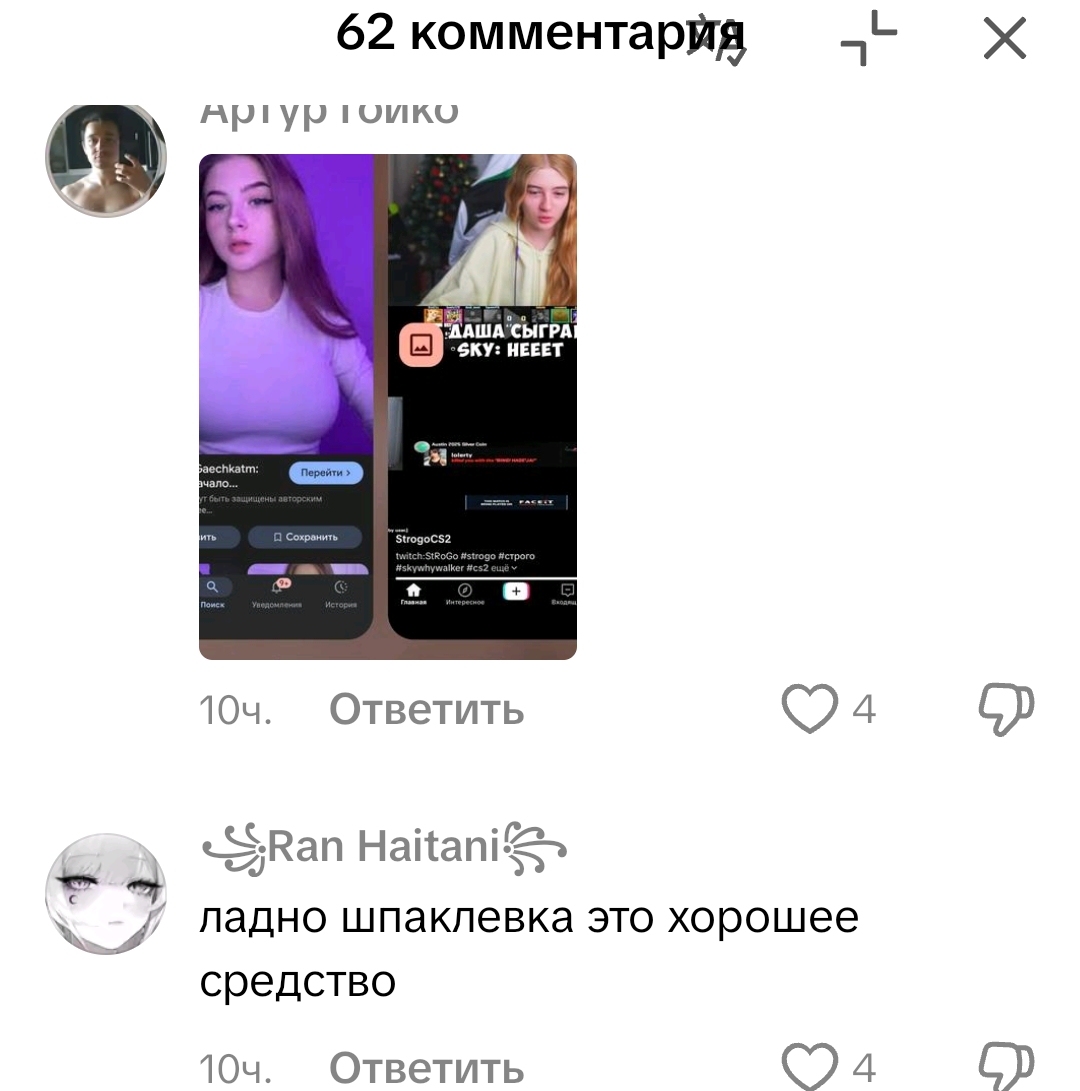Open the image attached to Артур's comment
Screen dimensions: 1080x1091
388,406
